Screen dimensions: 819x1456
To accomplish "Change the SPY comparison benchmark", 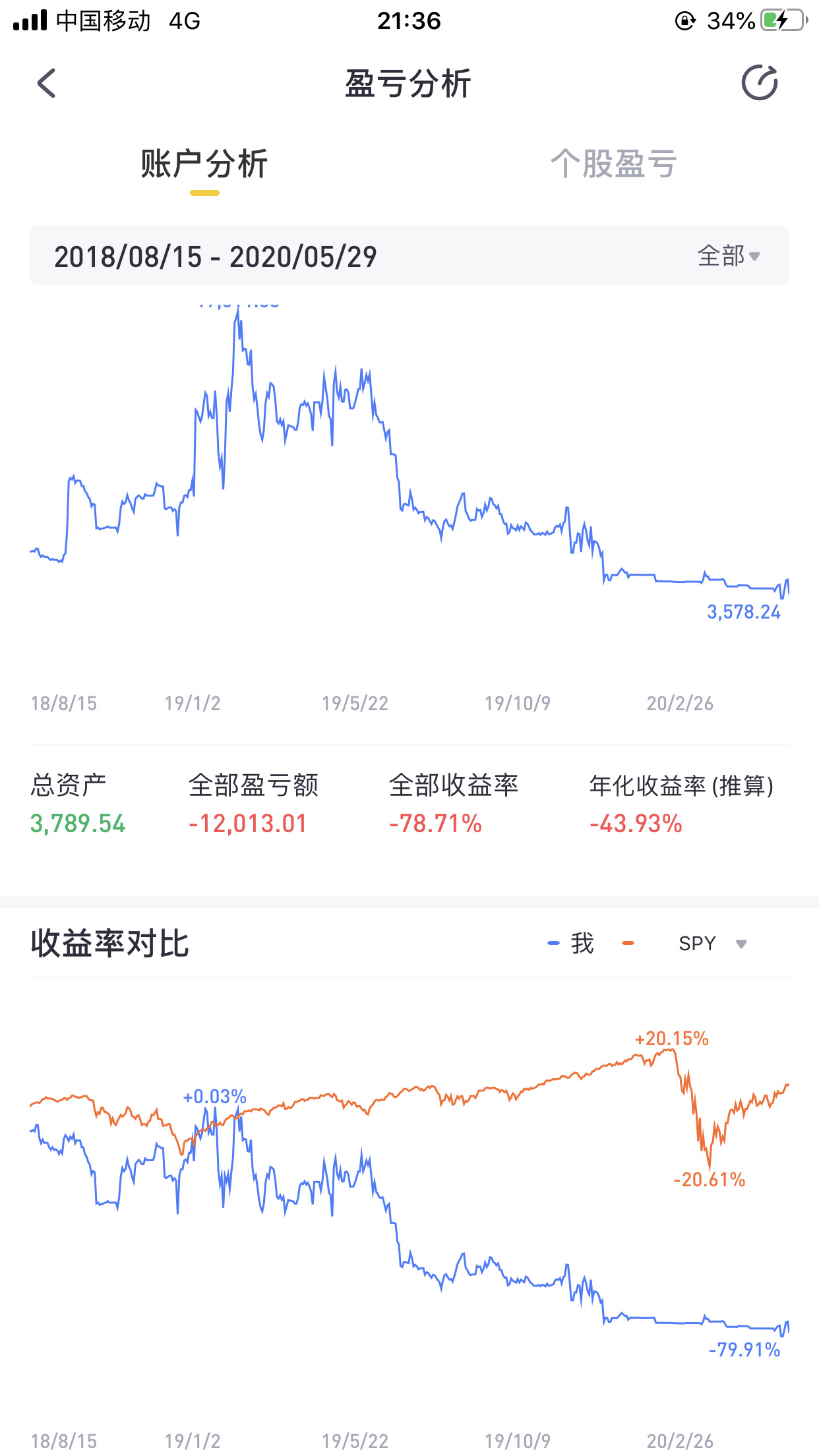I will pyautogui.click(x=713, y=944).
